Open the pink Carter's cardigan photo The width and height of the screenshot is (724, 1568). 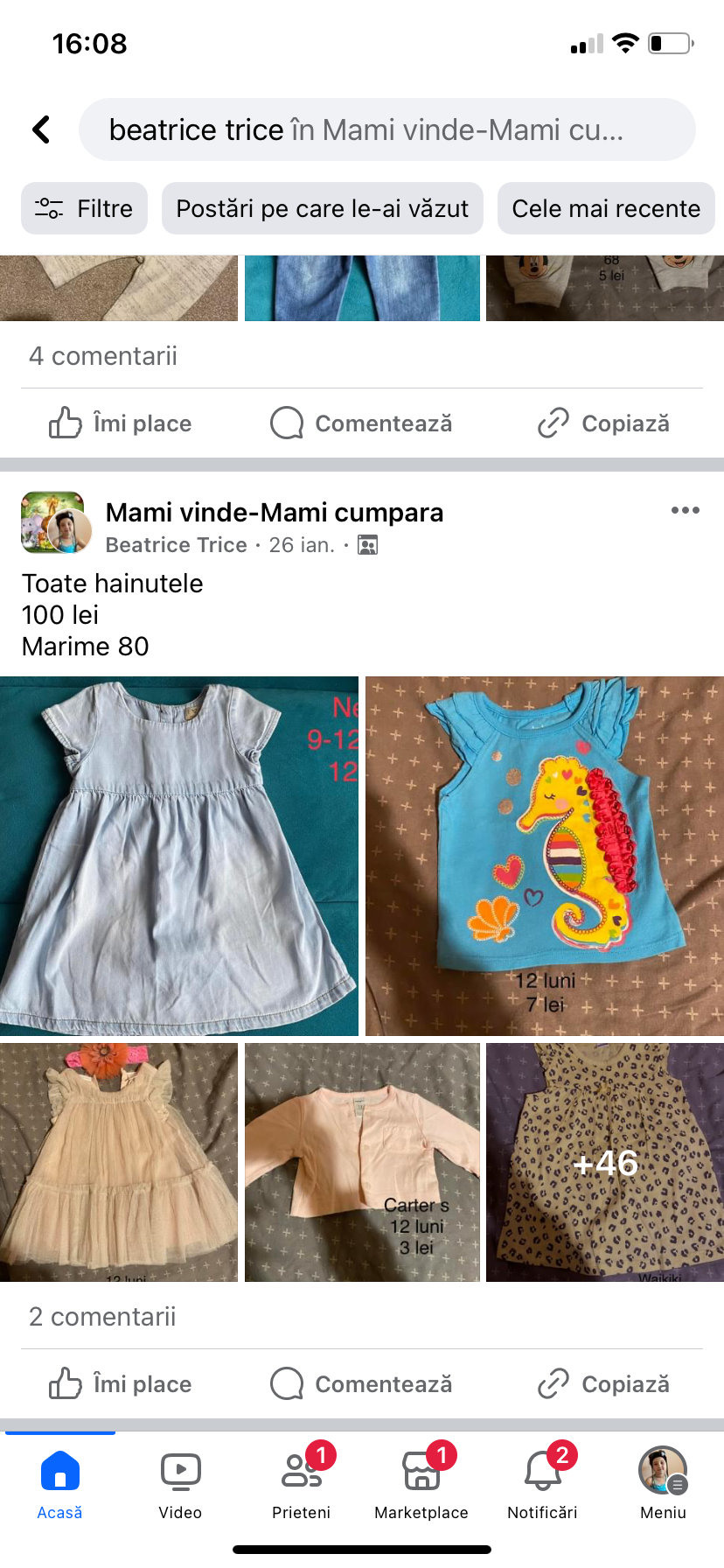362,1162
